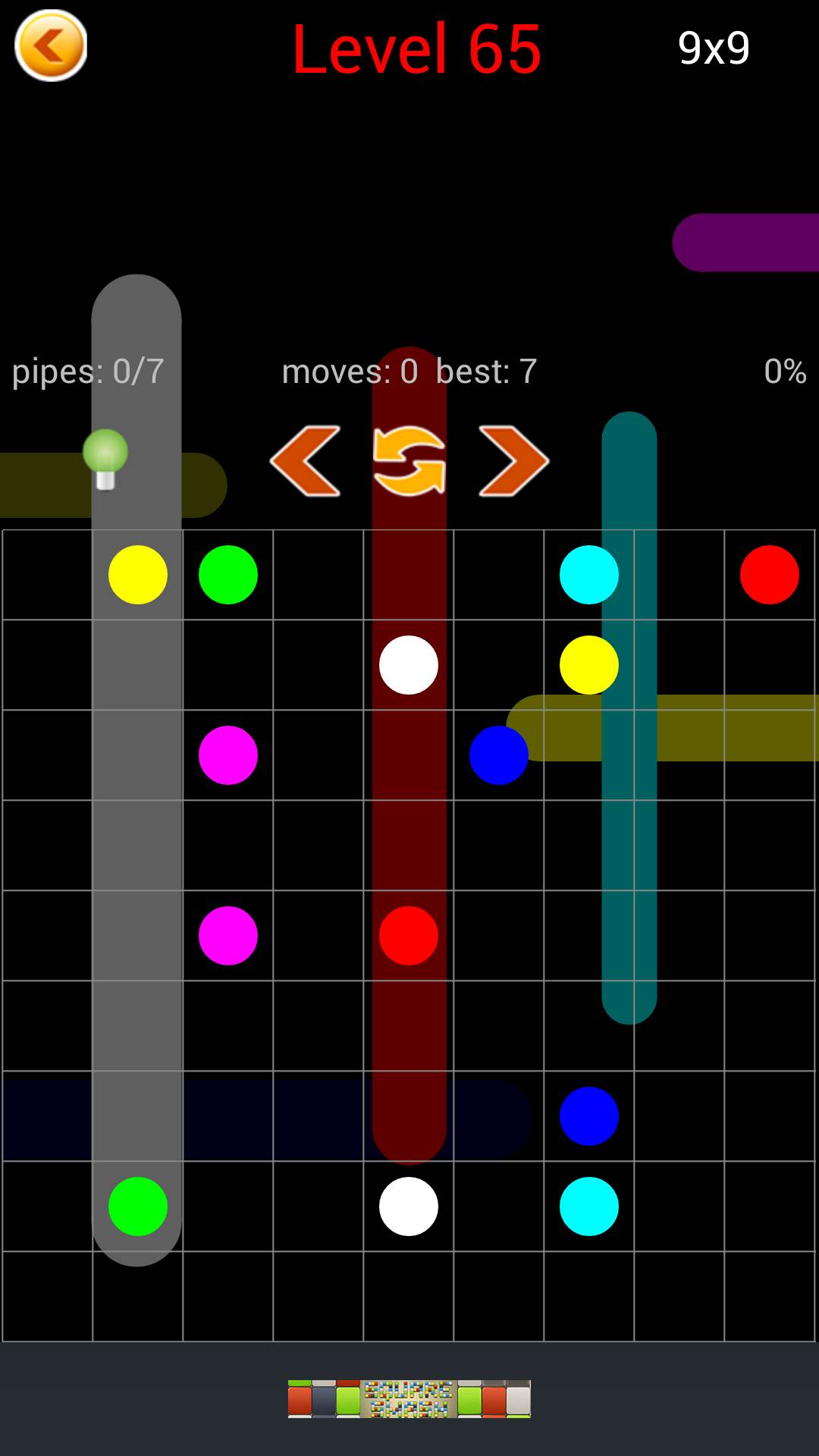The height and width of the screenshot is (1456, 819).
Task: Go back using the orange arrow button
Action: [x=51, y=45]
